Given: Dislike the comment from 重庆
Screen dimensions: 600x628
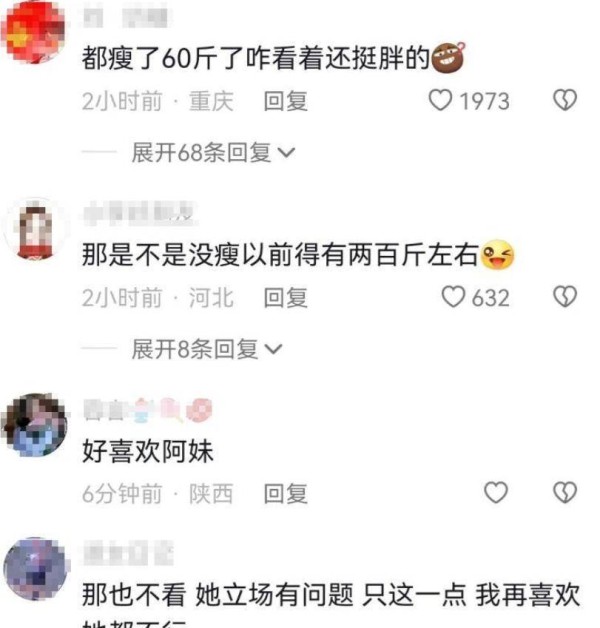Looking at the screenshot, I should coord(565,101).
